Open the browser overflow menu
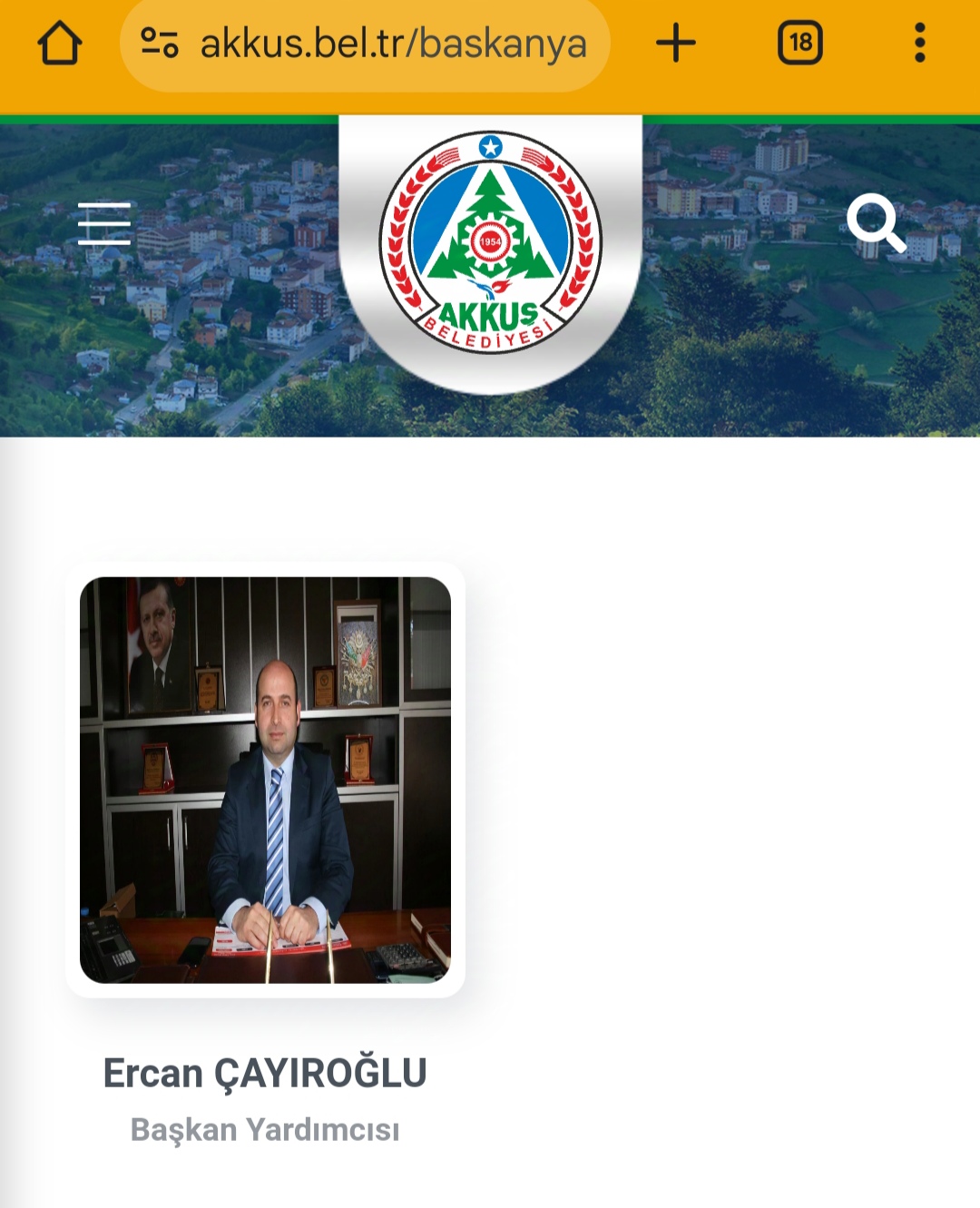 [x=919, y=43]
